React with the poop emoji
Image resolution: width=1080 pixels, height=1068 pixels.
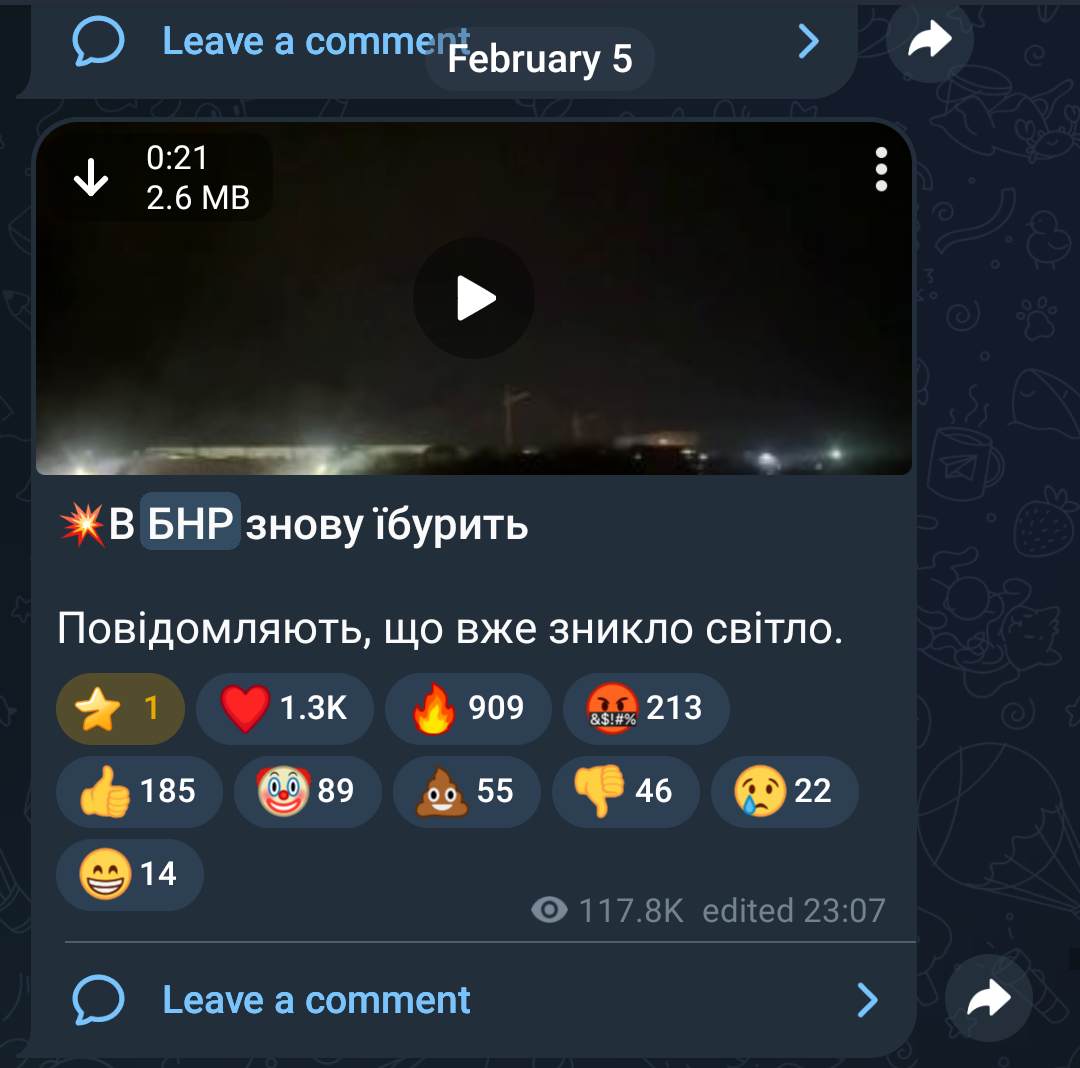click(466, 792)
